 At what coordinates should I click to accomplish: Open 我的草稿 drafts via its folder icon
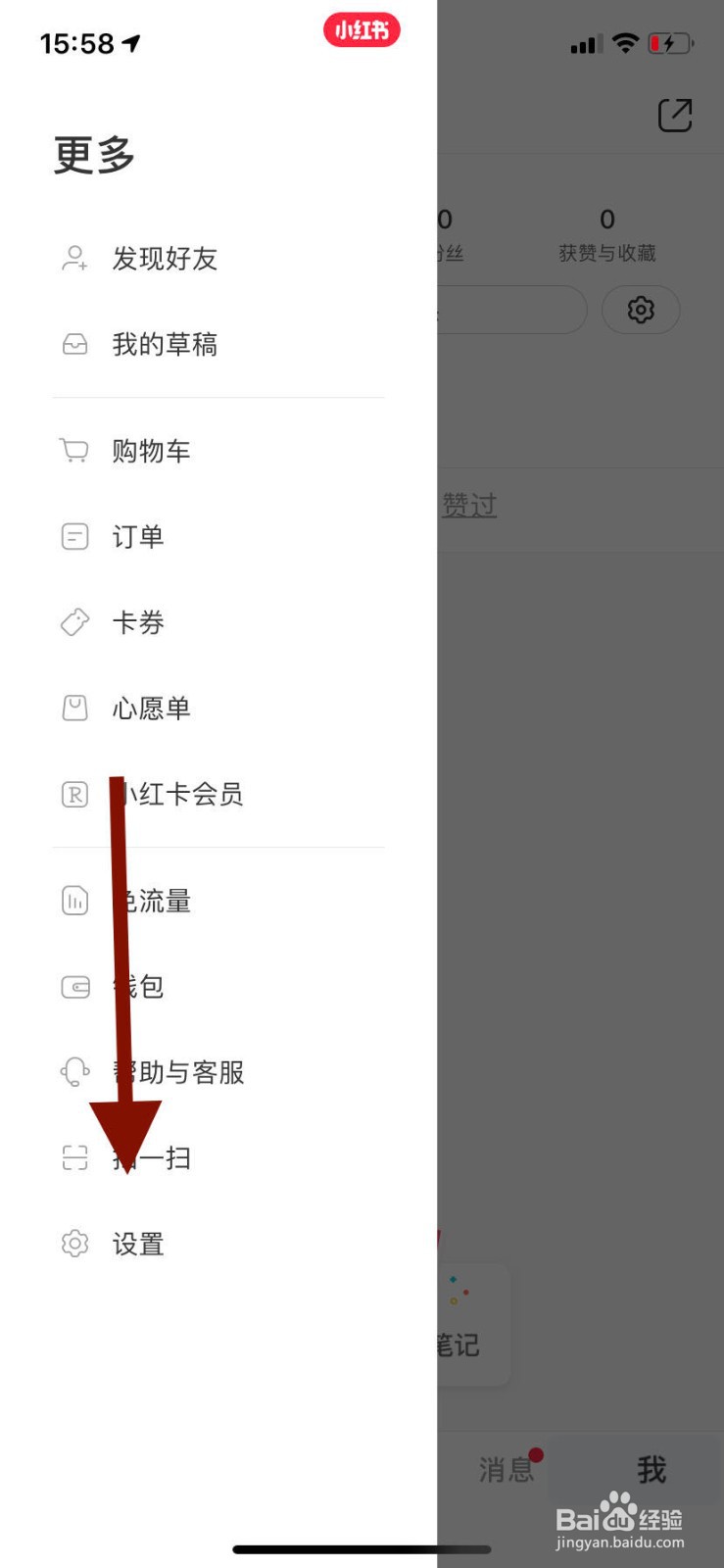[x=73, y=344]
